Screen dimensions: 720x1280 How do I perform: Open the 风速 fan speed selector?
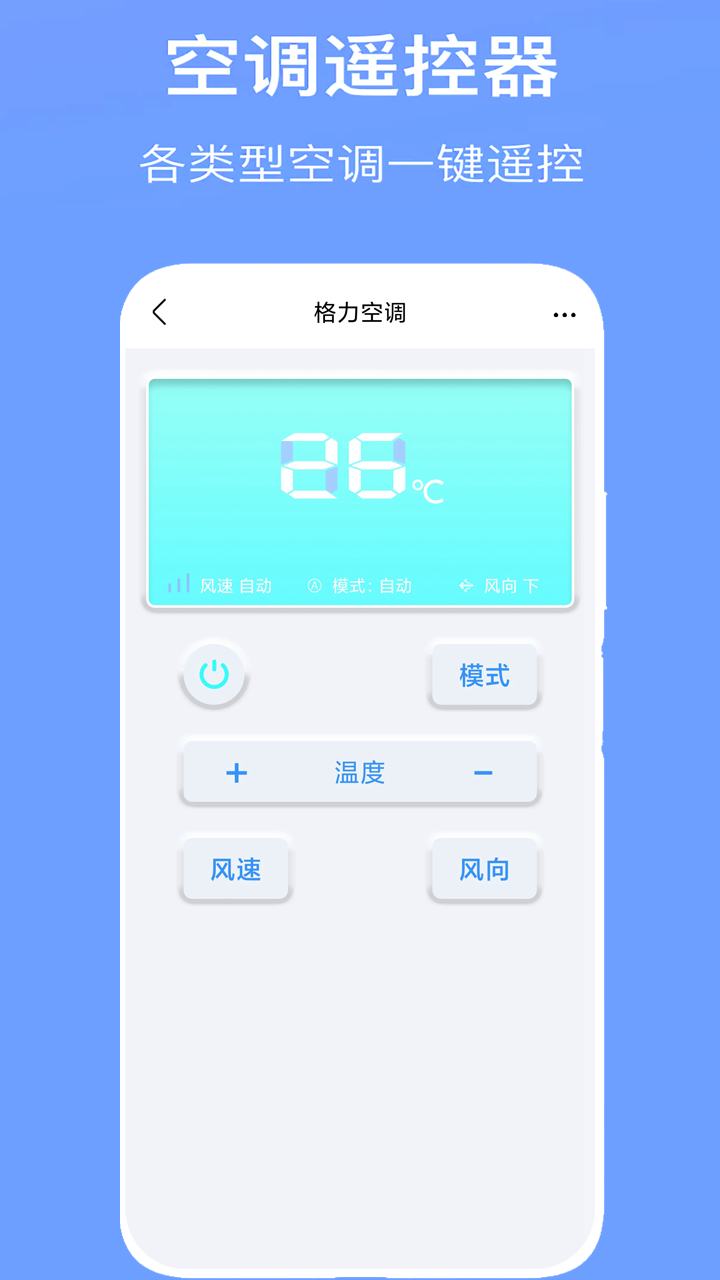235,870
